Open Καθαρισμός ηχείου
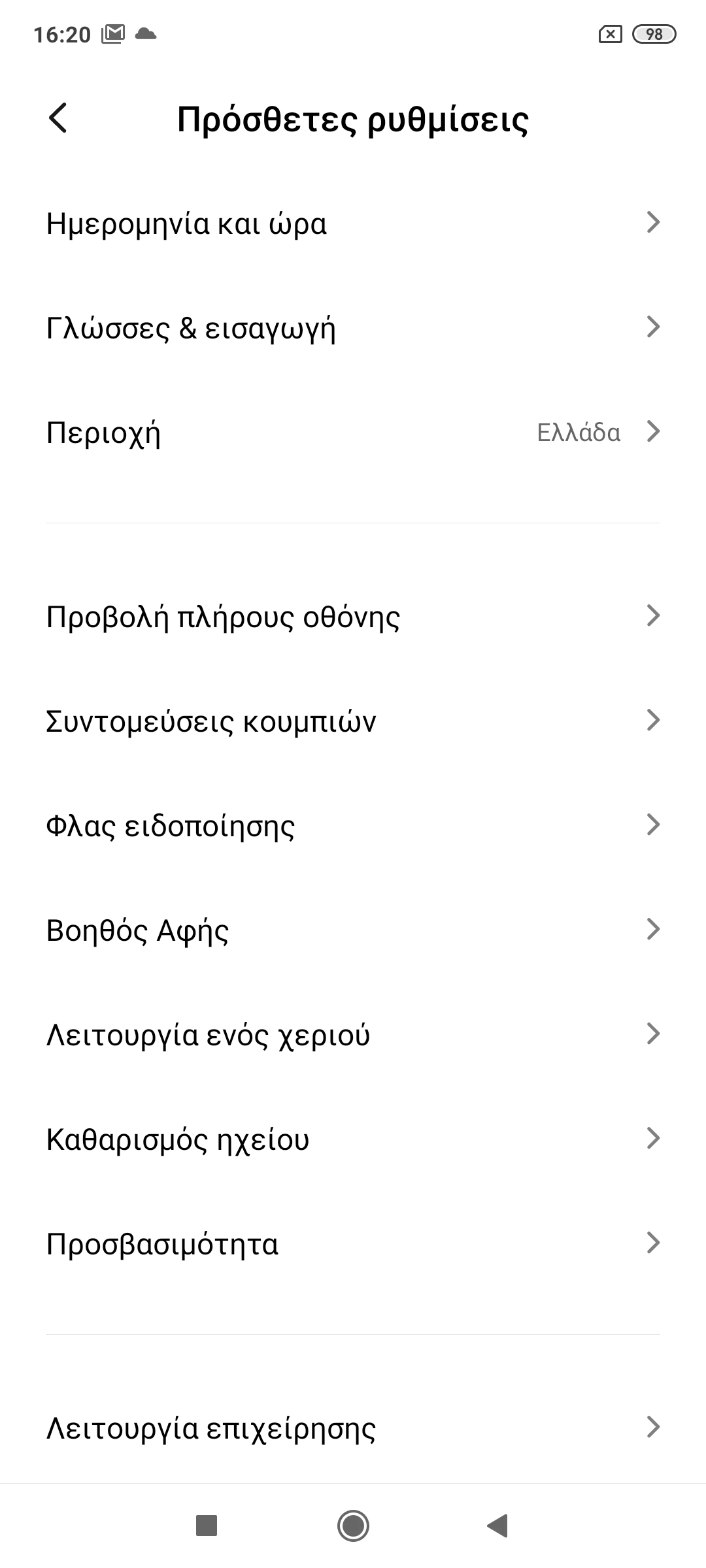 tap(353, 1139)
